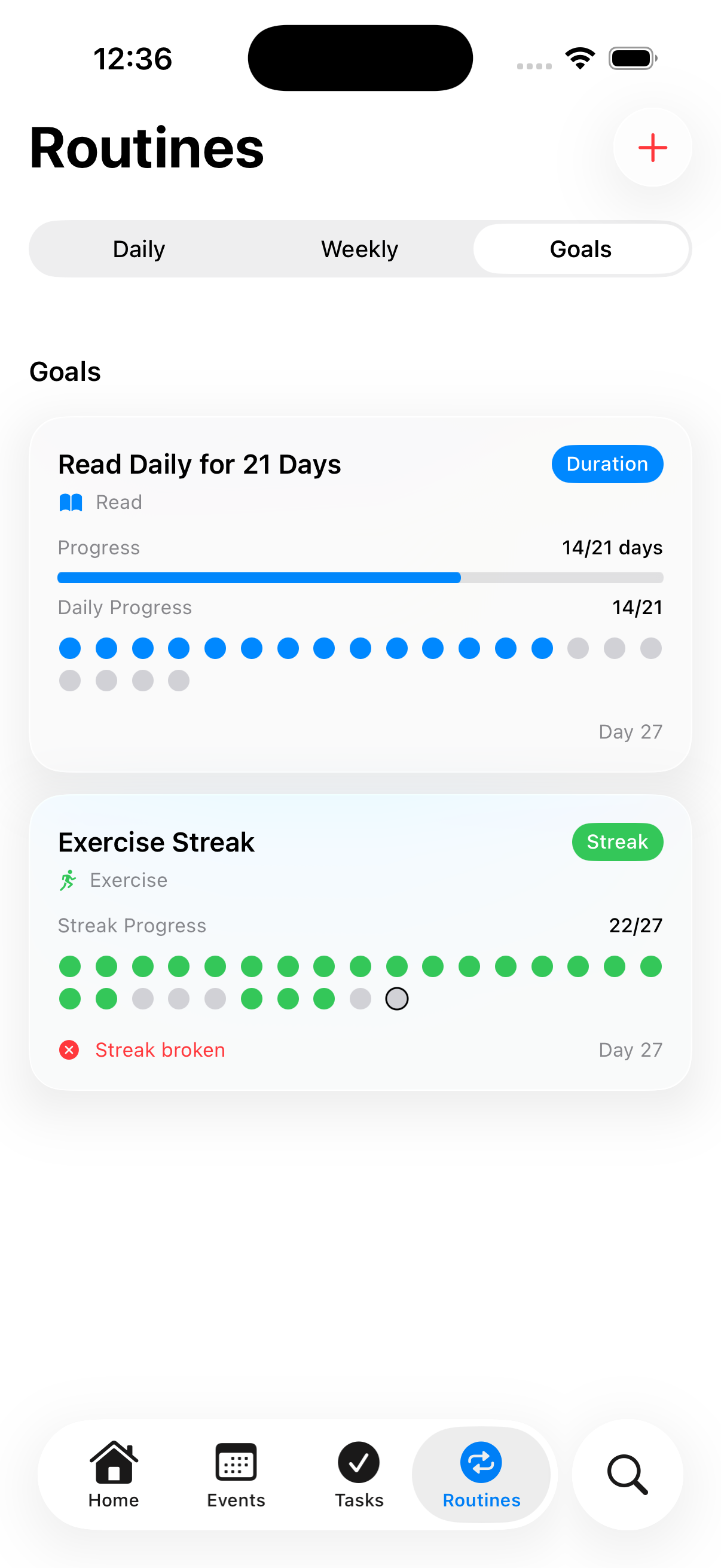Switch to the Daily segment
The width and height of the screenshot is (721, 1568).
coord(139,249)
